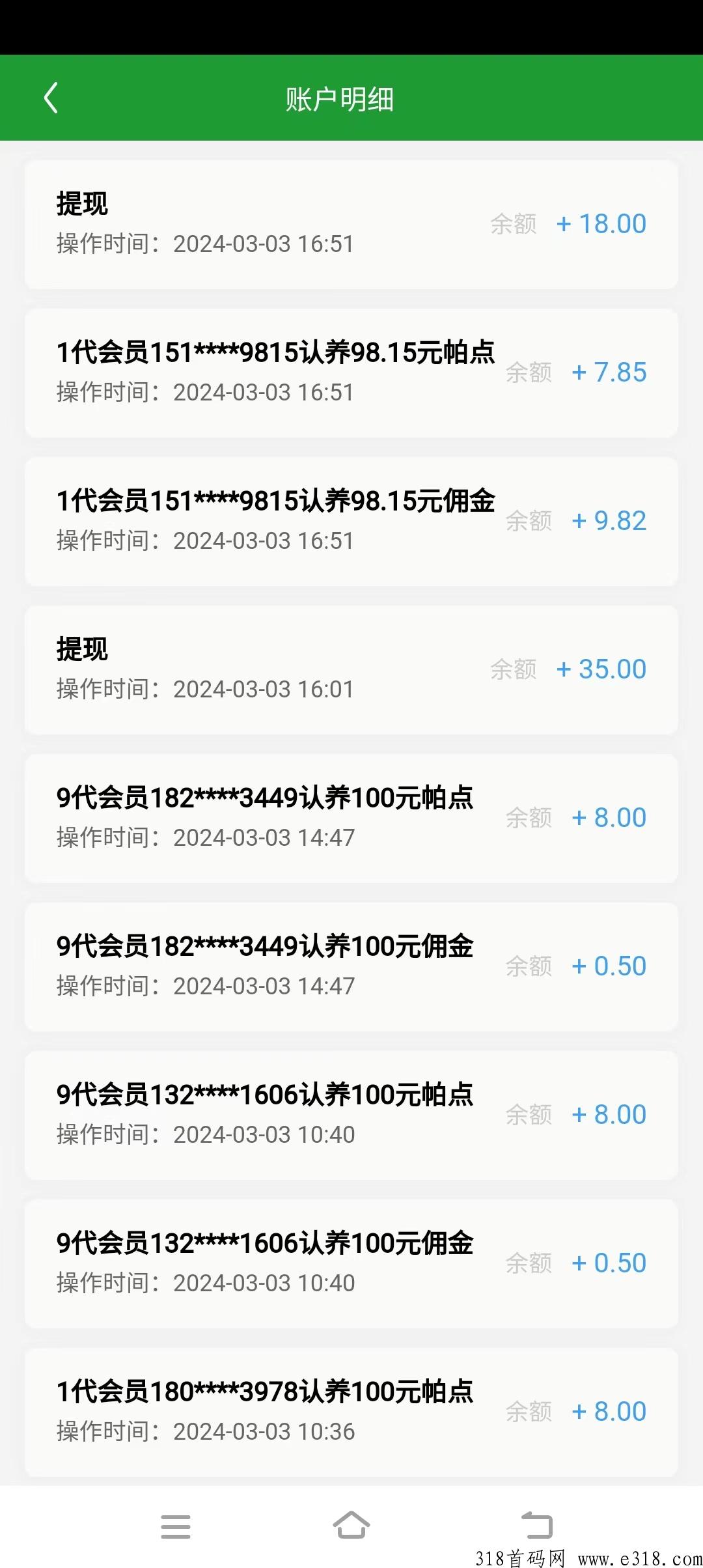The height and width of the screenshot is (1568, 703).
Task: Go to the phone home screen
Action: tap(351, 1525)
